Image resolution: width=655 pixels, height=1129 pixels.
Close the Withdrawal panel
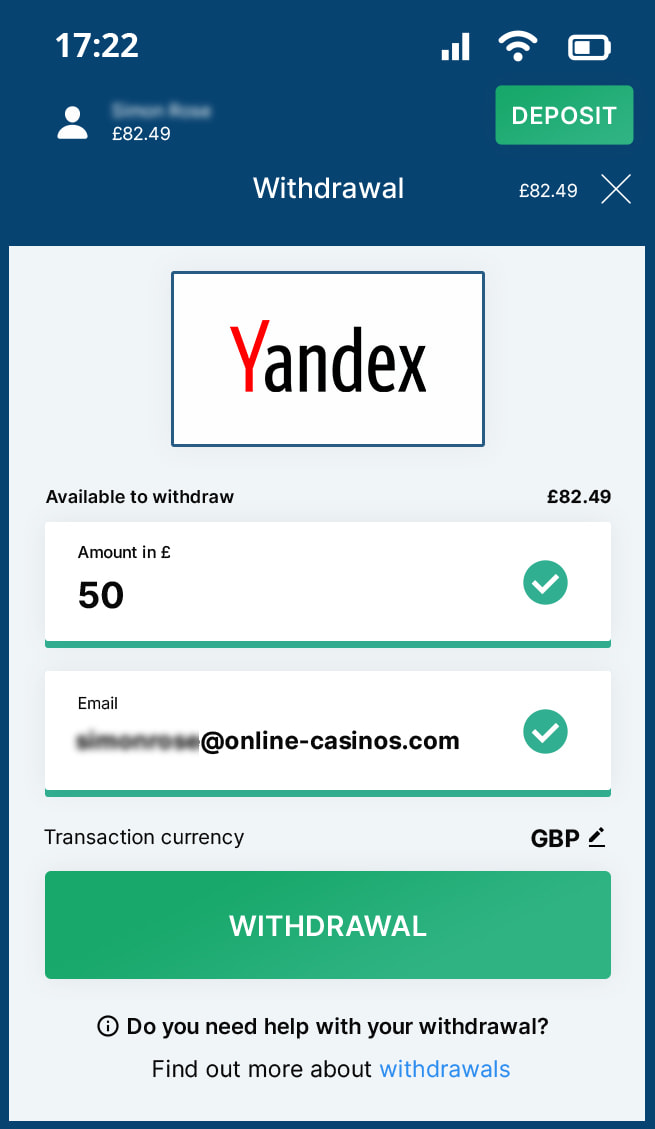click(x=616, y=189)
